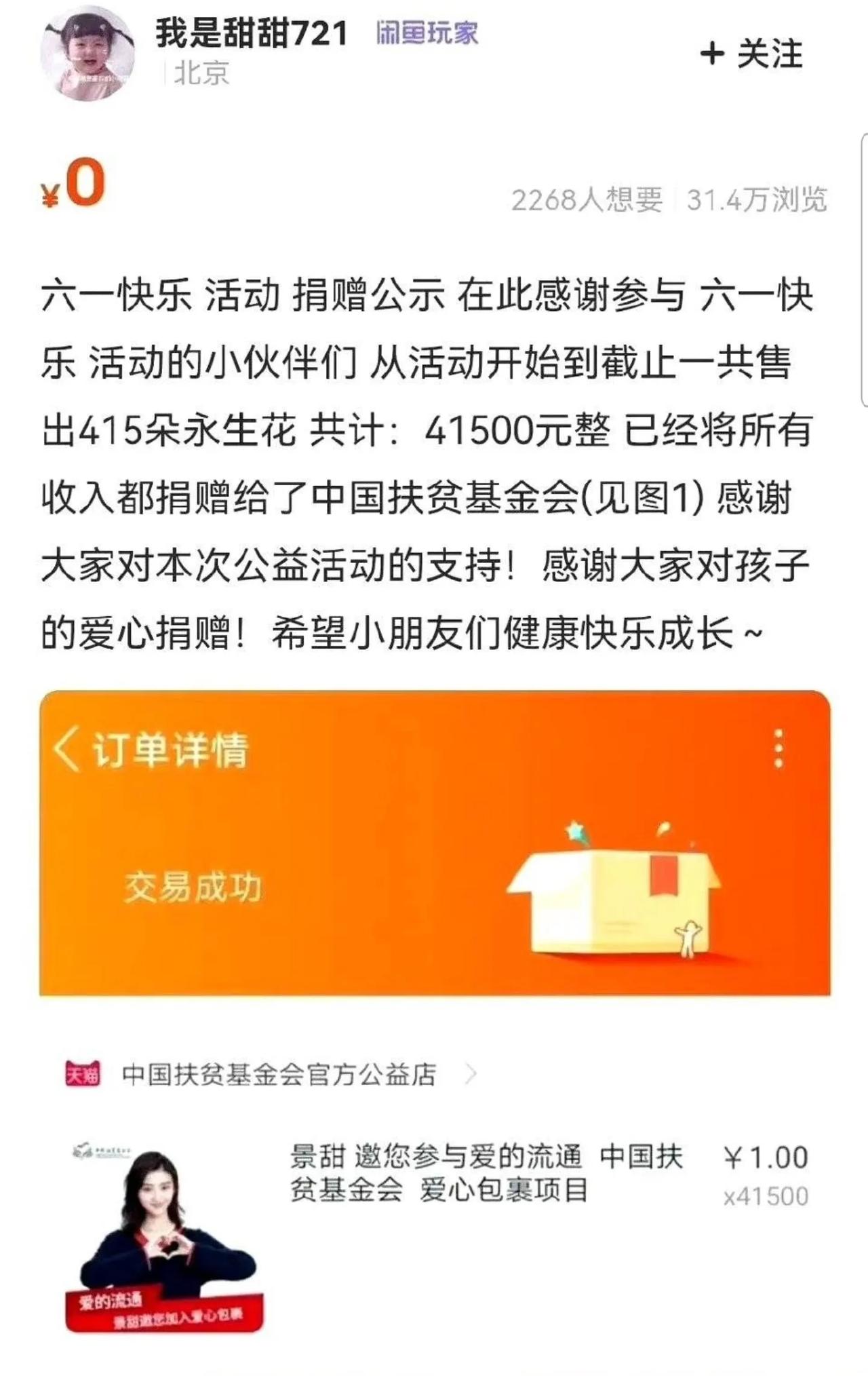Follow user 我是甜甜721
The width and height of the screenshot is (868, 1376).
(751, 54)
